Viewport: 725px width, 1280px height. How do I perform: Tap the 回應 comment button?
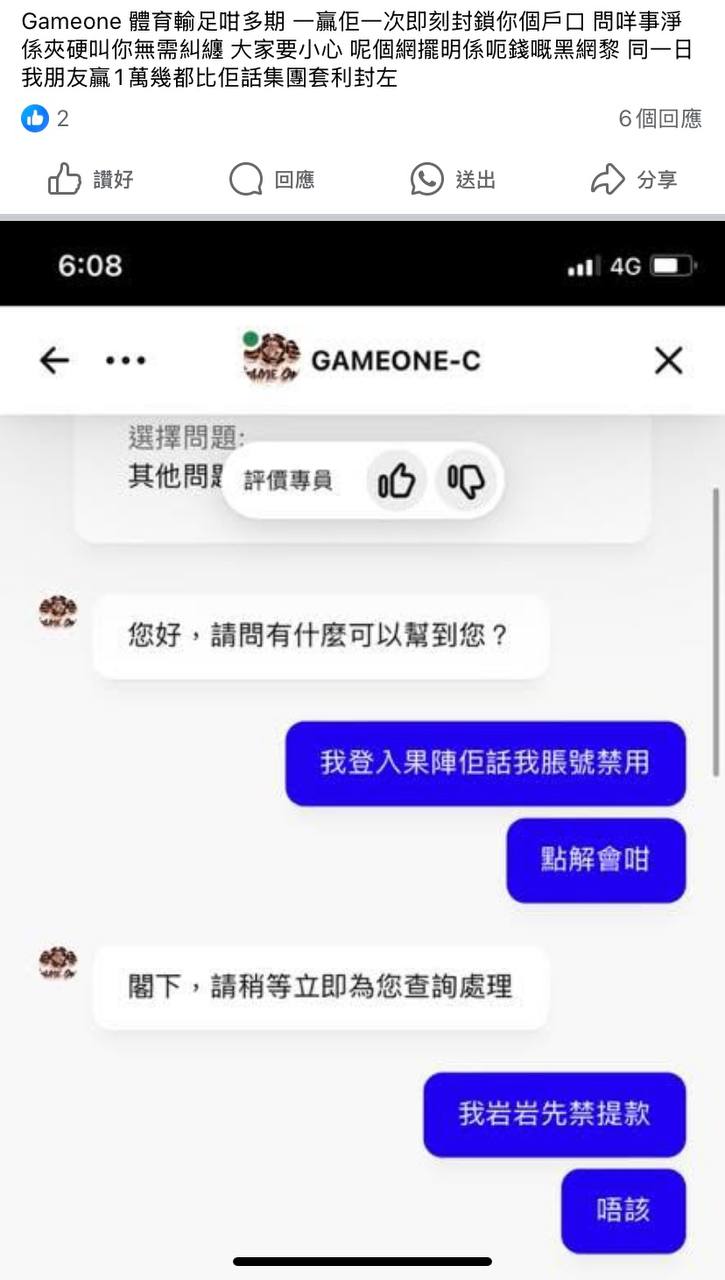(272, 179)
